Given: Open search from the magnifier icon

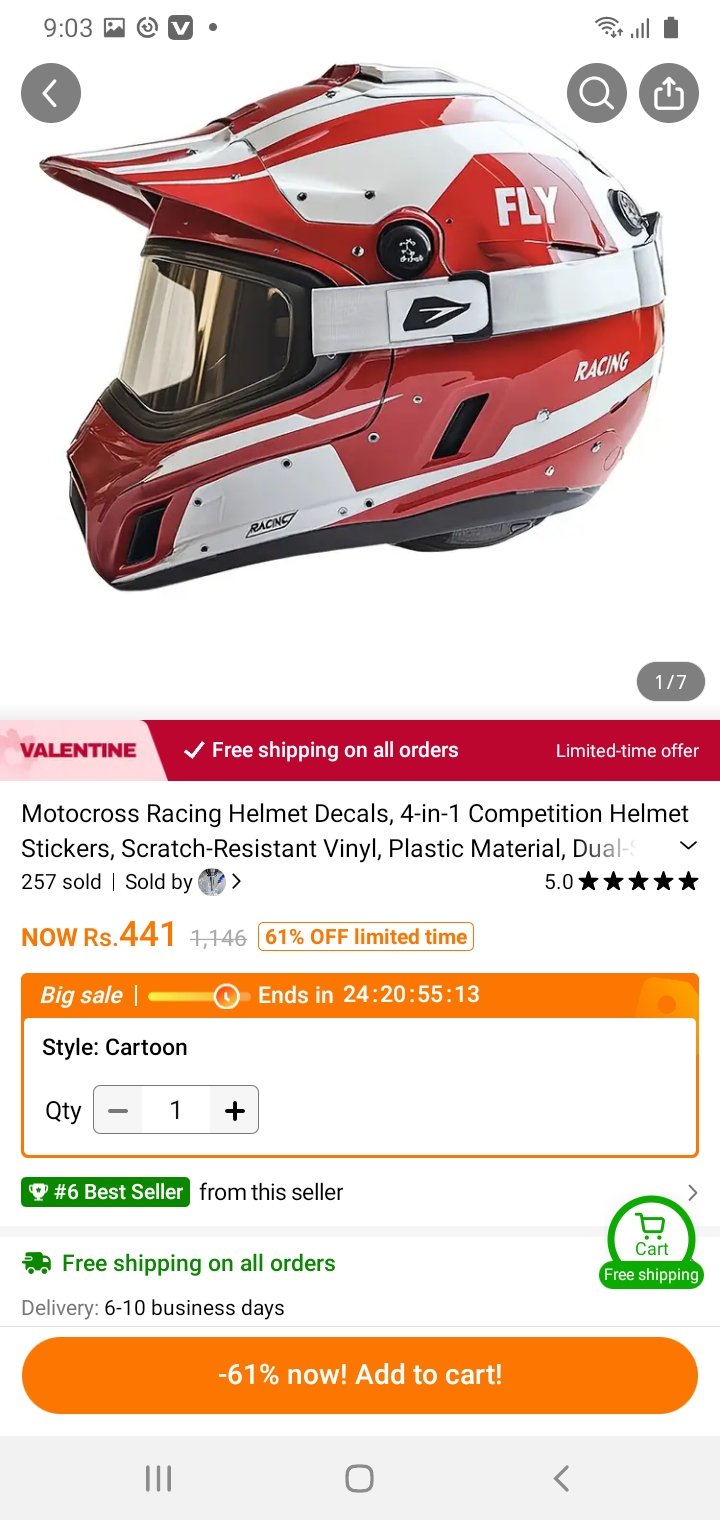Looking at the screenshot, I should pos(597,93).
